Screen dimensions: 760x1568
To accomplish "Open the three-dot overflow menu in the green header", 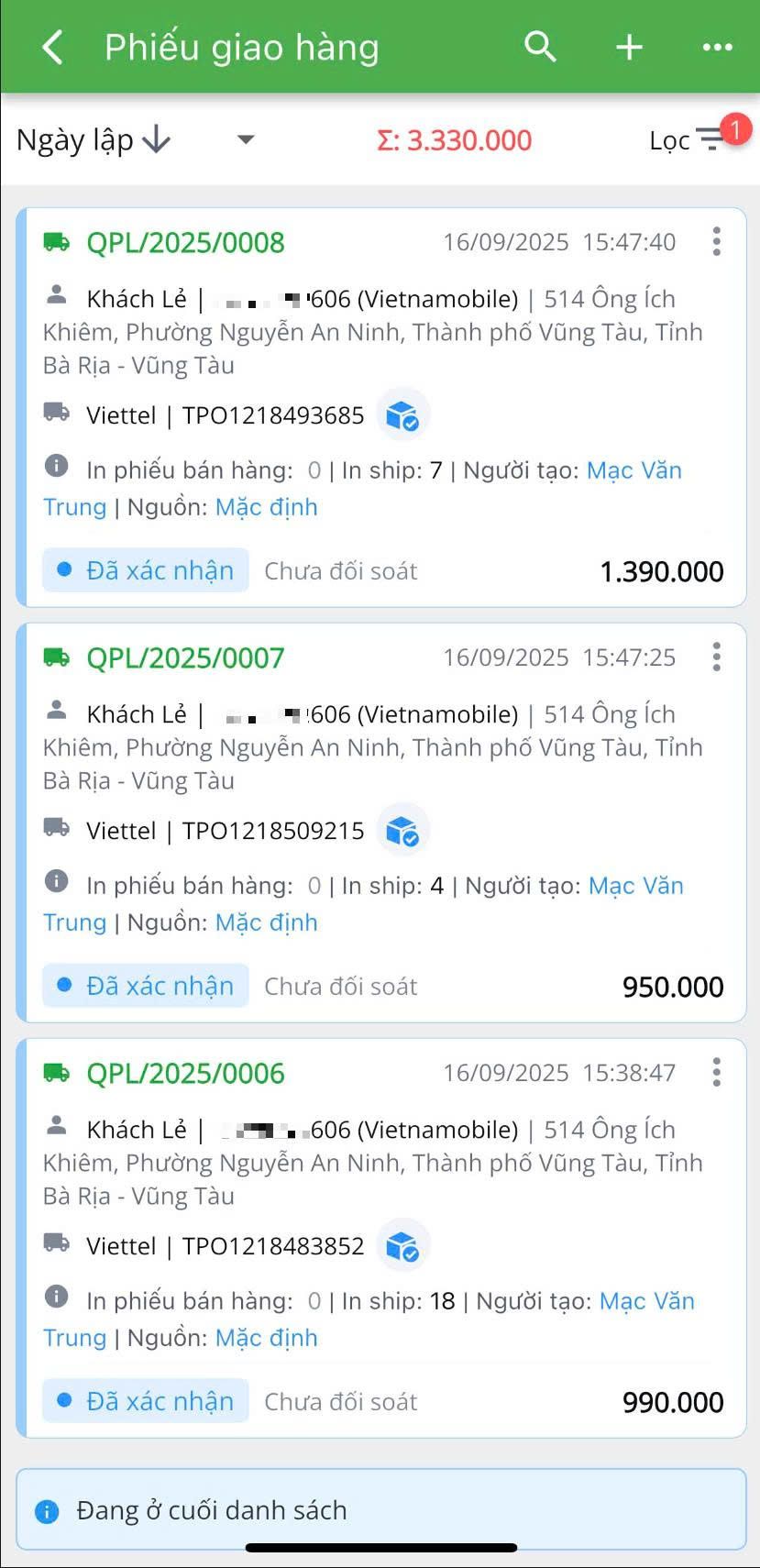I will point(716,47).
